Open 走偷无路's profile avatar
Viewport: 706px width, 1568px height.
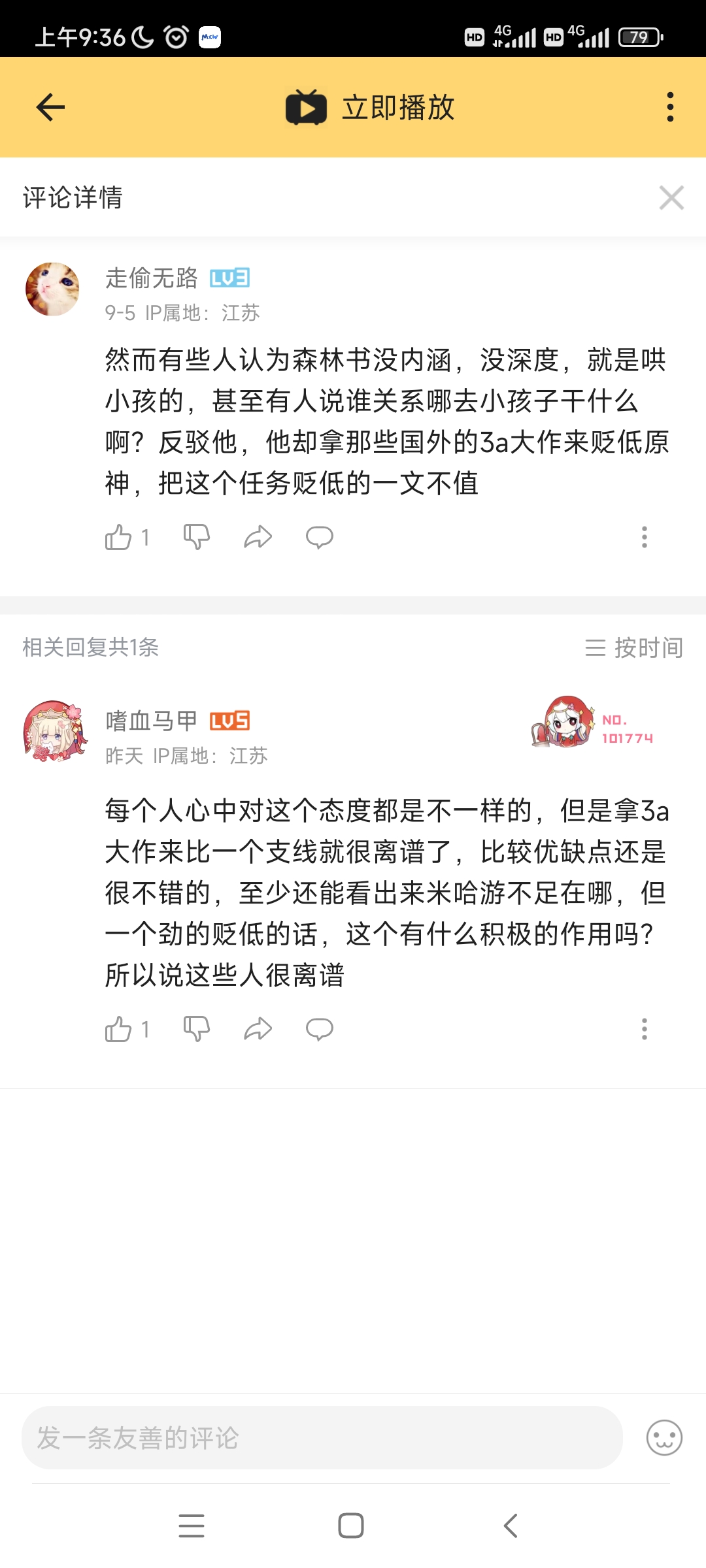52,289
